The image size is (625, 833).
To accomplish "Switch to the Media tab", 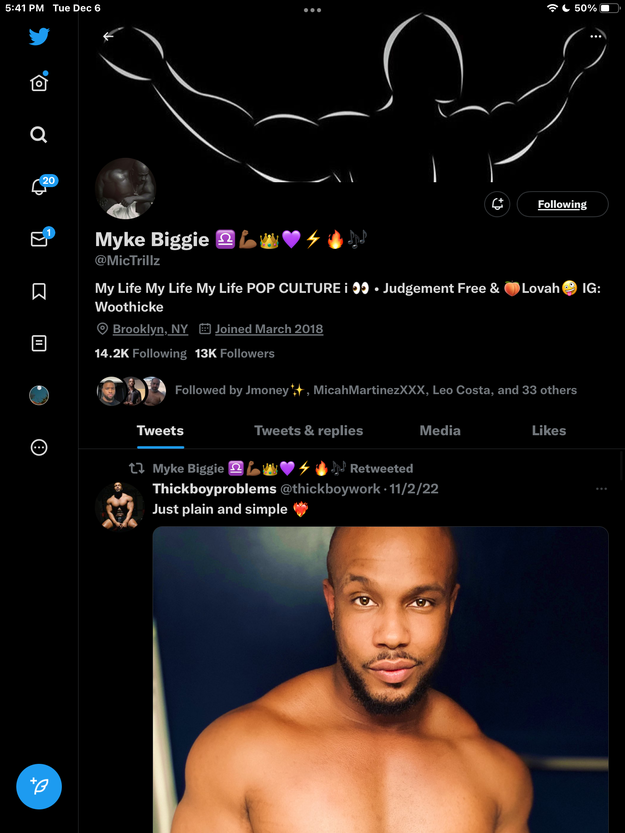I will (x=440, y=430).
